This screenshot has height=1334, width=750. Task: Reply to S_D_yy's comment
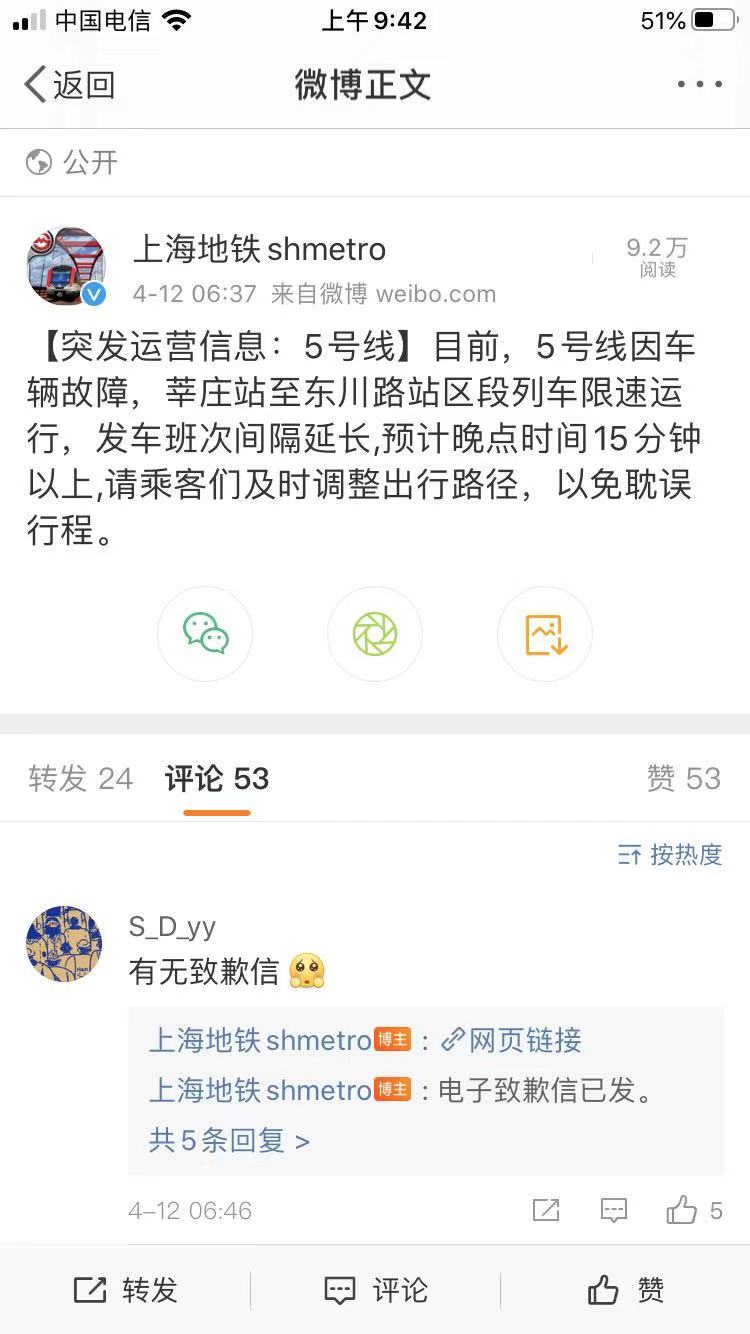point(613,1211)
